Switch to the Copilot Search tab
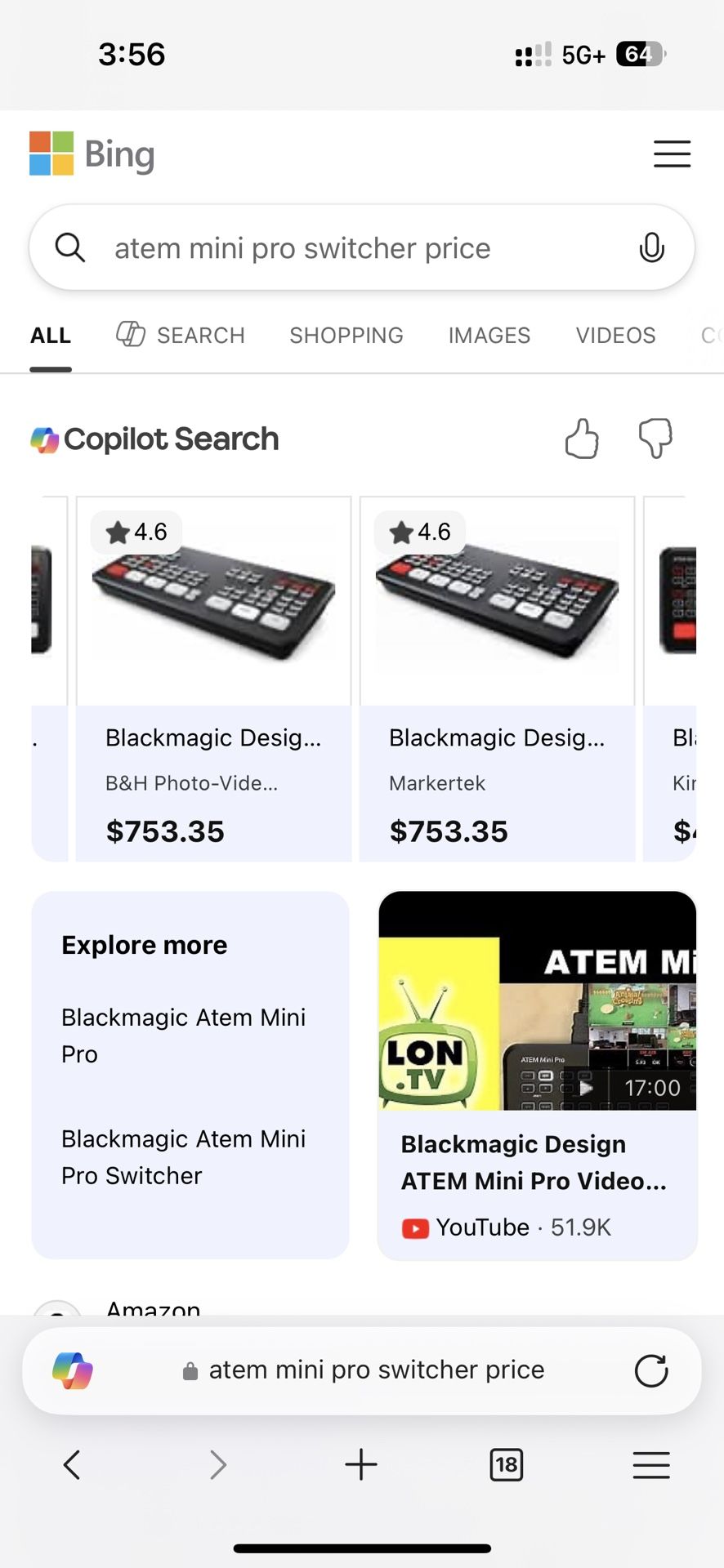This screenshot has height=1568, width=724. pos(181,335)
